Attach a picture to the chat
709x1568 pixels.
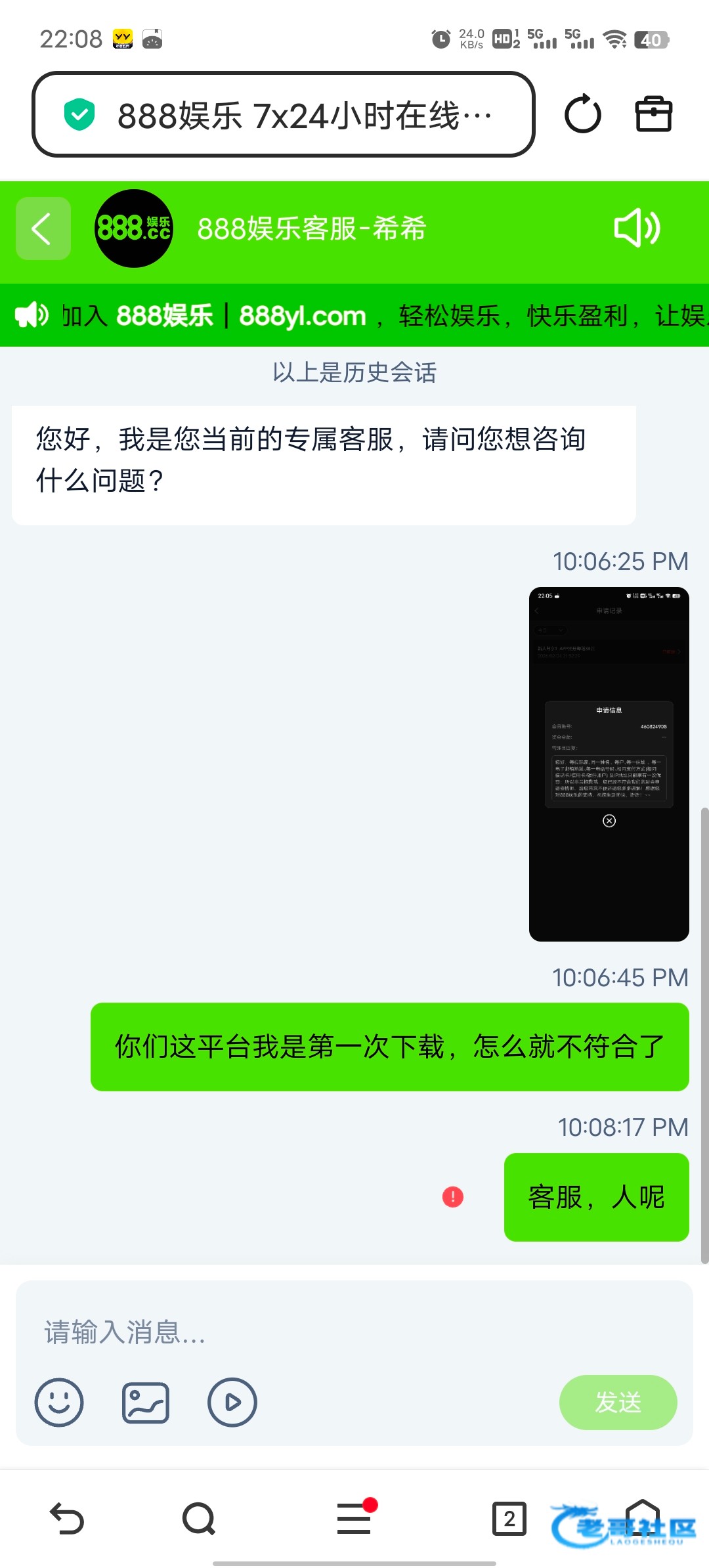point(146,1402)
